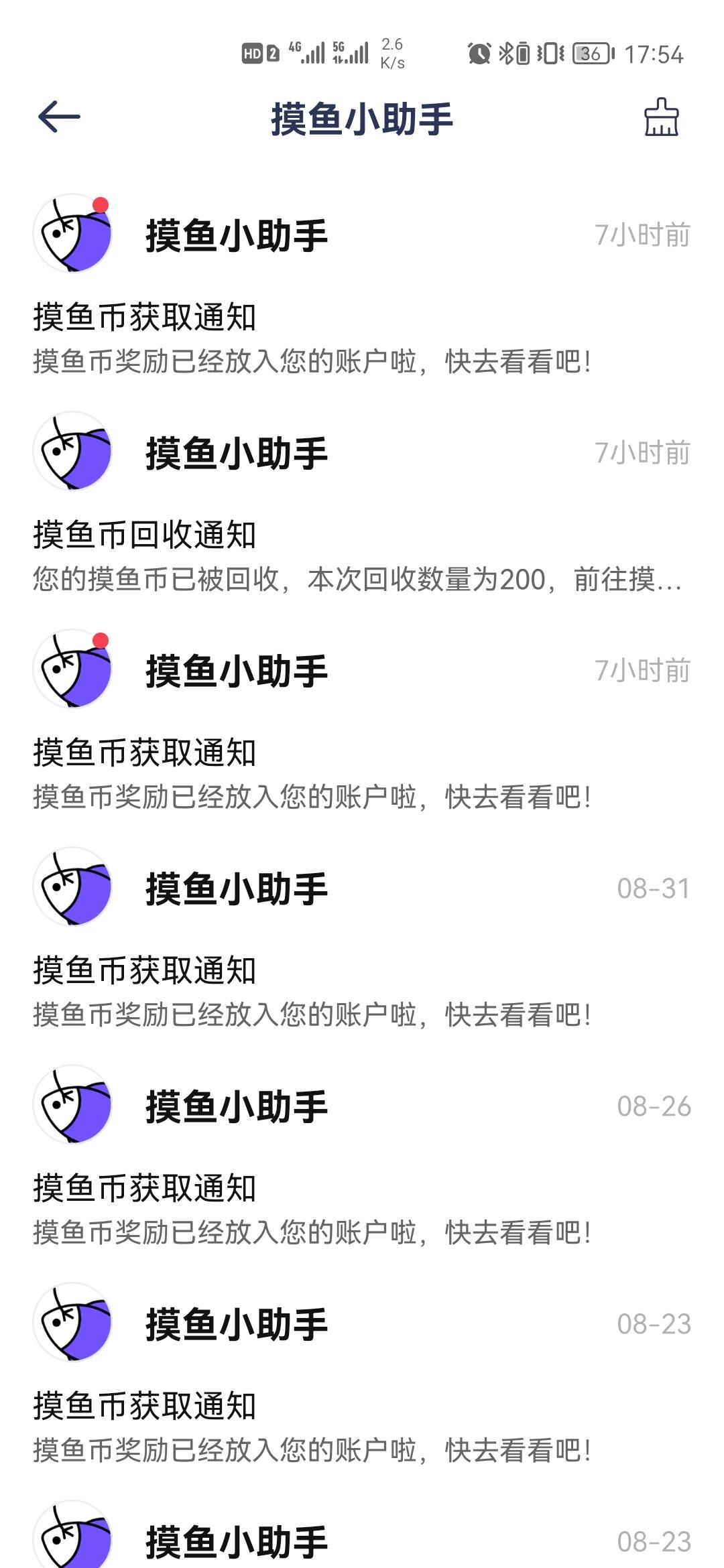Viewport: 724px width, 1568px height.
Task: Open the 摸鱼币回收通知 message
Action: (x=362, y=504)
